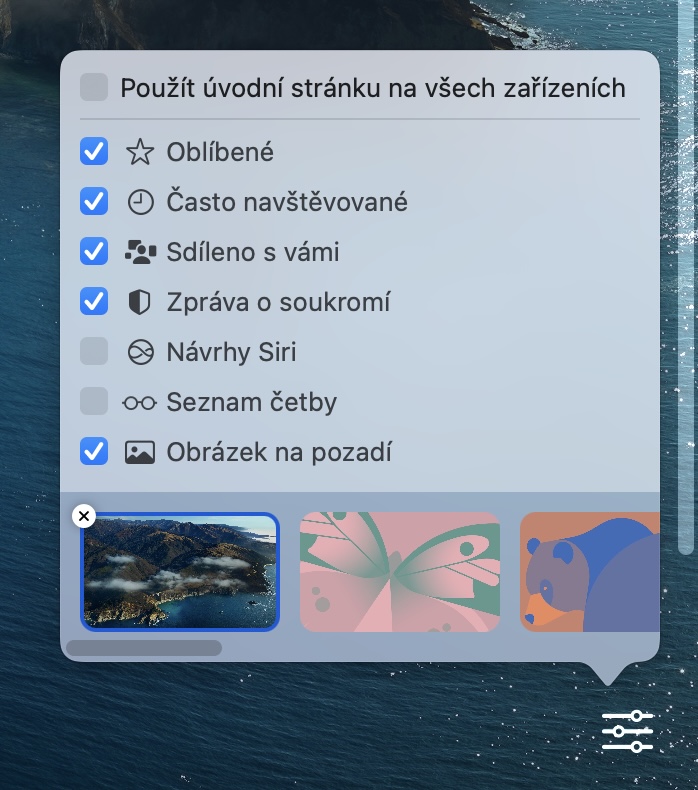Image resolution: width=698 pixels, height=790 pixels.
Task: Uncheck Sdíleno s vámi
Action: click(x=94, y=252)
